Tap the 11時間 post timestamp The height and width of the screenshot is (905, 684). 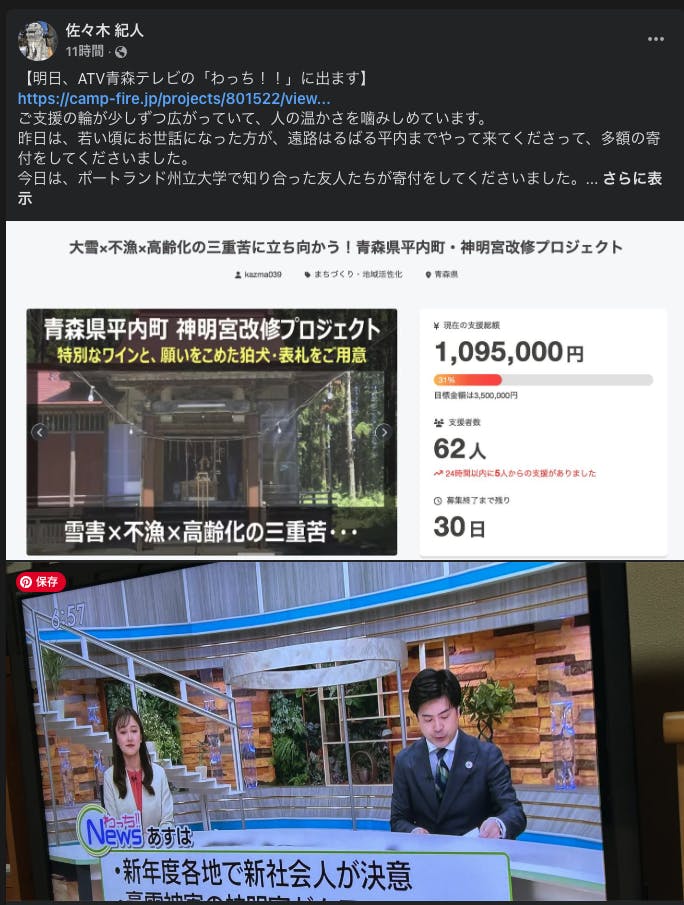pyautogui.click(x=85, y=50)
